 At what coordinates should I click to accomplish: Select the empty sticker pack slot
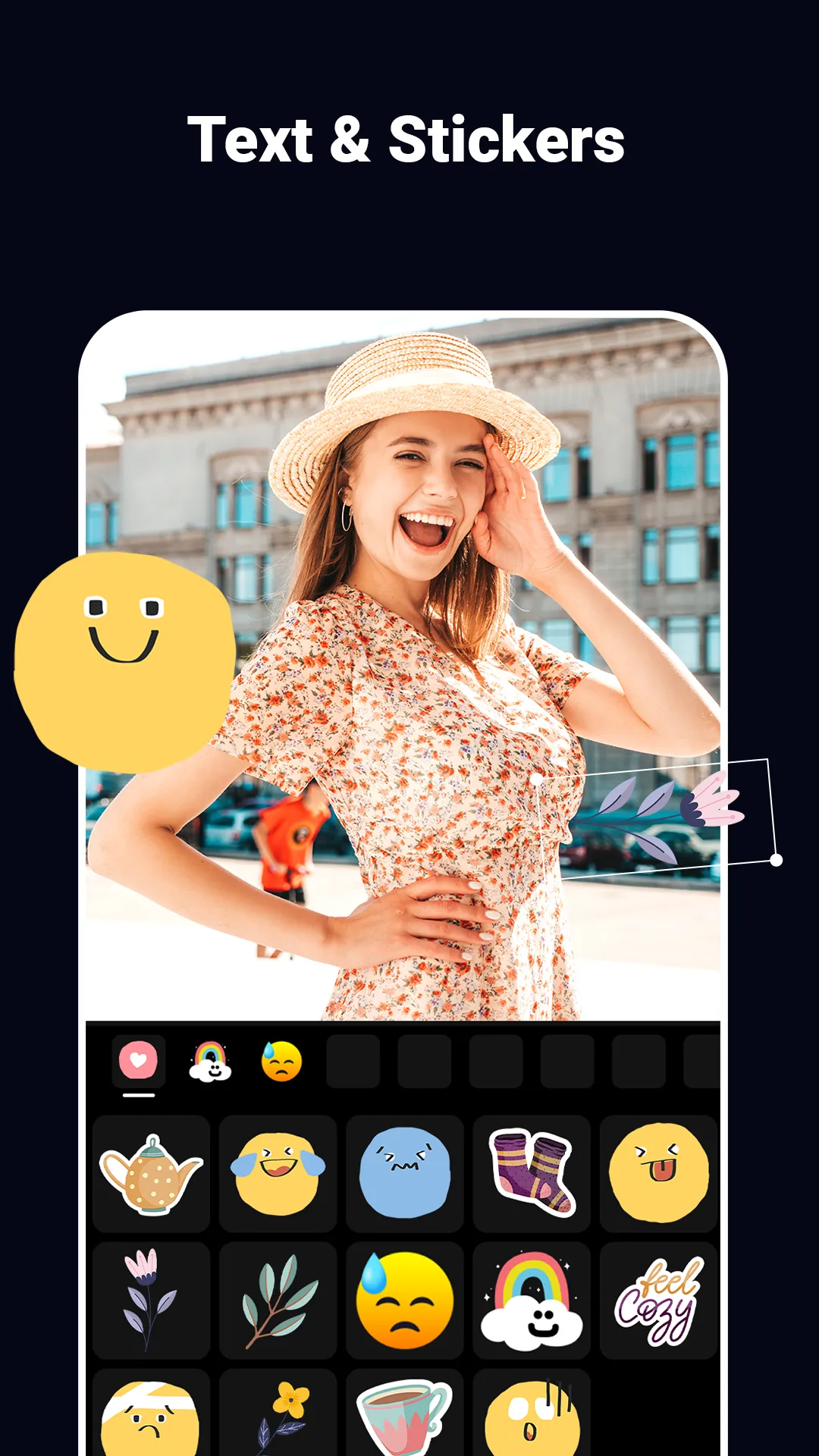(352, 1062)
